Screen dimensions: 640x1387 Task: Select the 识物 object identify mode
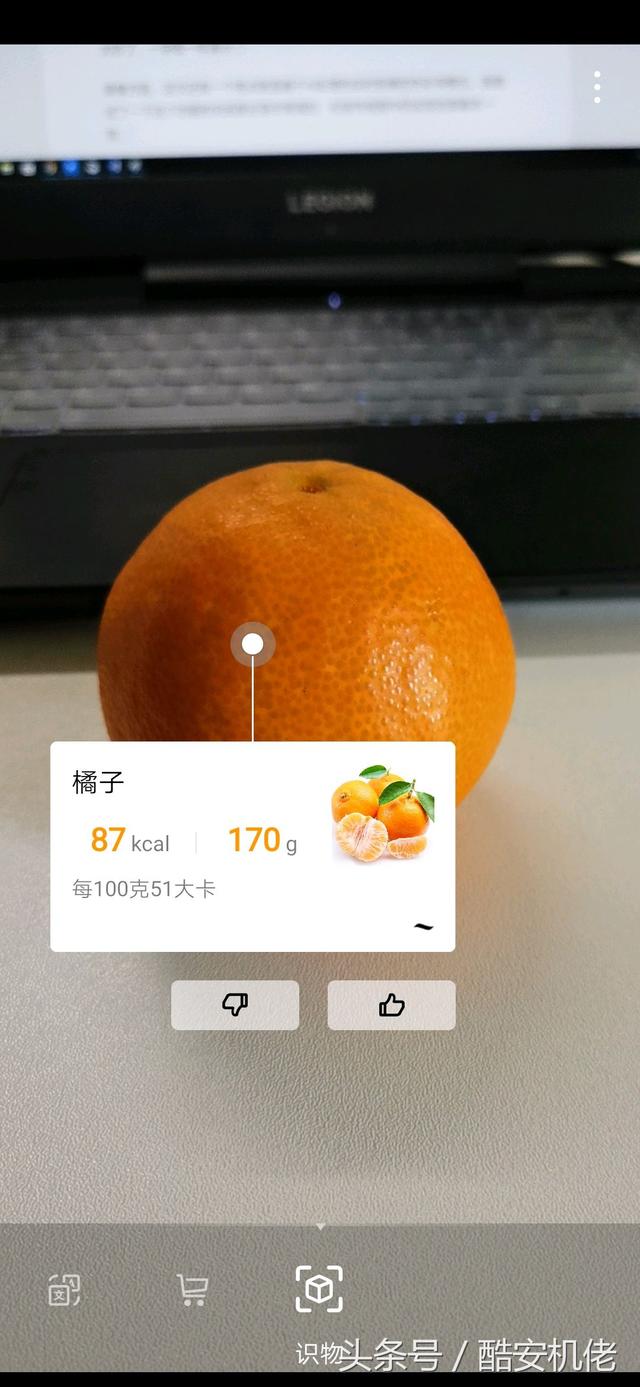point(319,1290)
